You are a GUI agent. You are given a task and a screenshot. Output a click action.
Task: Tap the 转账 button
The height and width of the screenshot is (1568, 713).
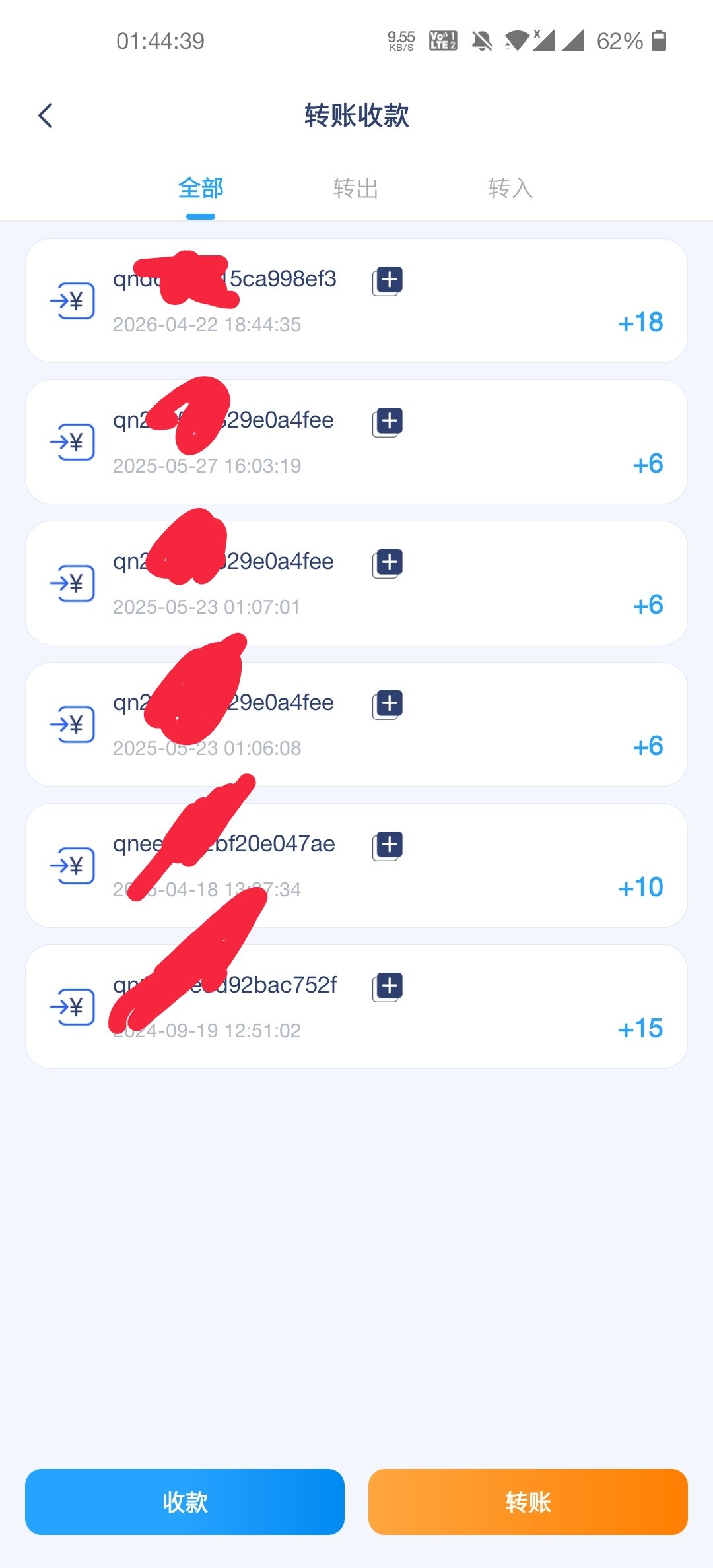[x=527, y=1502]
